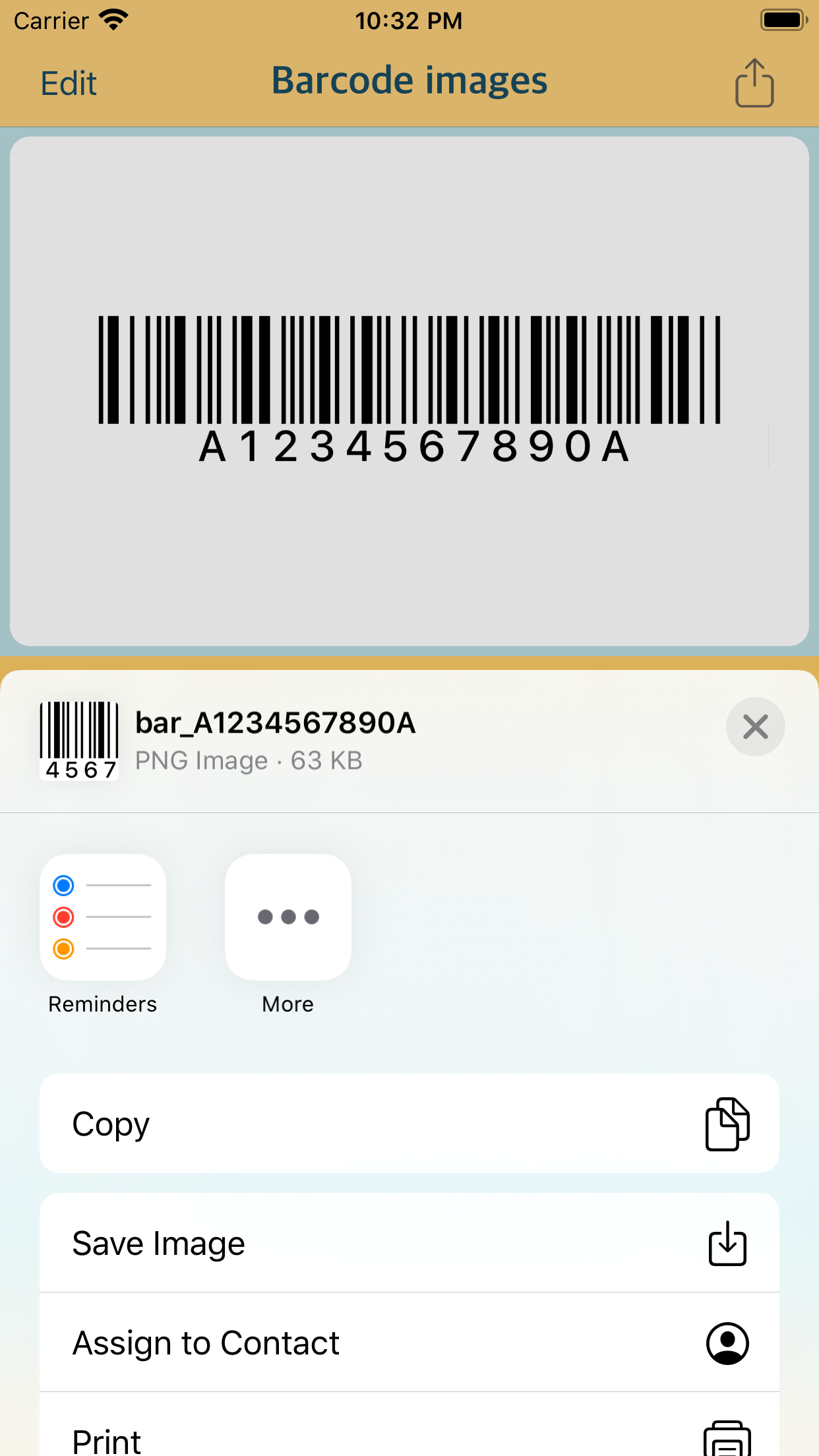Open Reminders from the share sheet
Image resolution: width=819 pixels, height=1456 pixels.
point(102,917)
